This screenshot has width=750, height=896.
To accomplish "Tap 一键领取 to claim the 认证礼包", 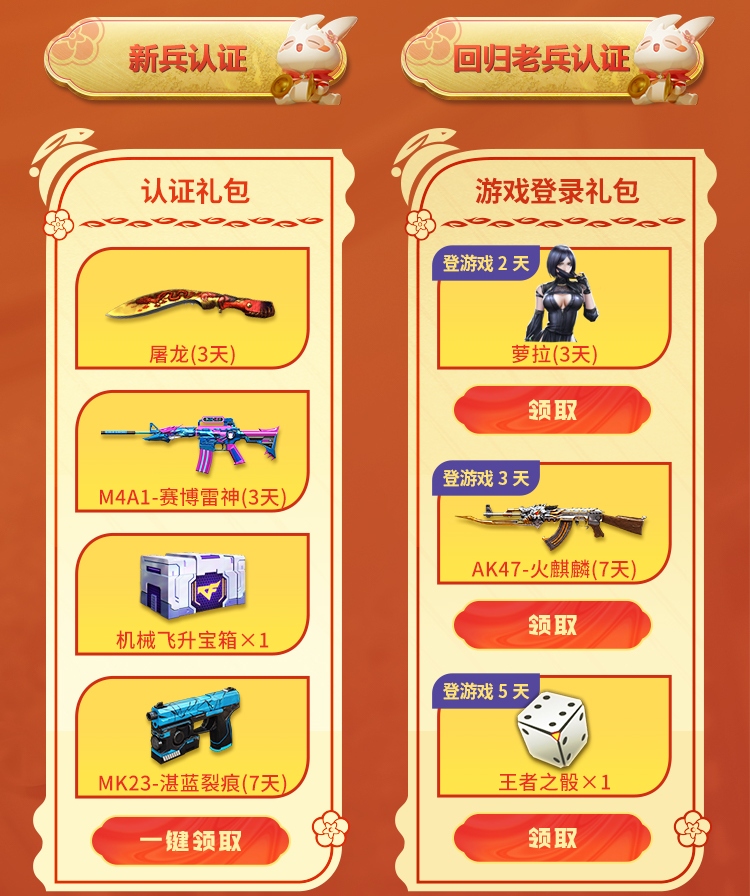I will (192, 840).
